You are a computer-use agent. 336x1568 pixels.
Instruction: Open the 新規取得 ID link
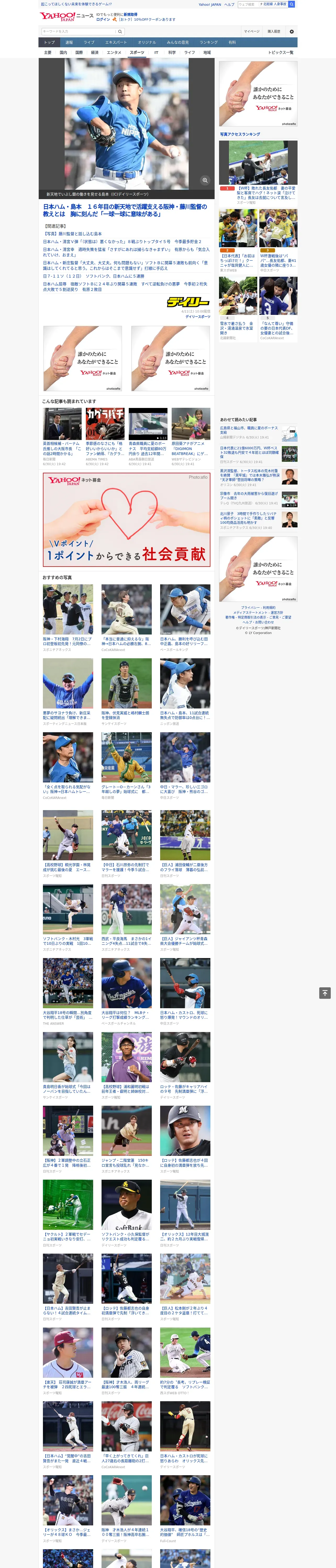[131, 14]
